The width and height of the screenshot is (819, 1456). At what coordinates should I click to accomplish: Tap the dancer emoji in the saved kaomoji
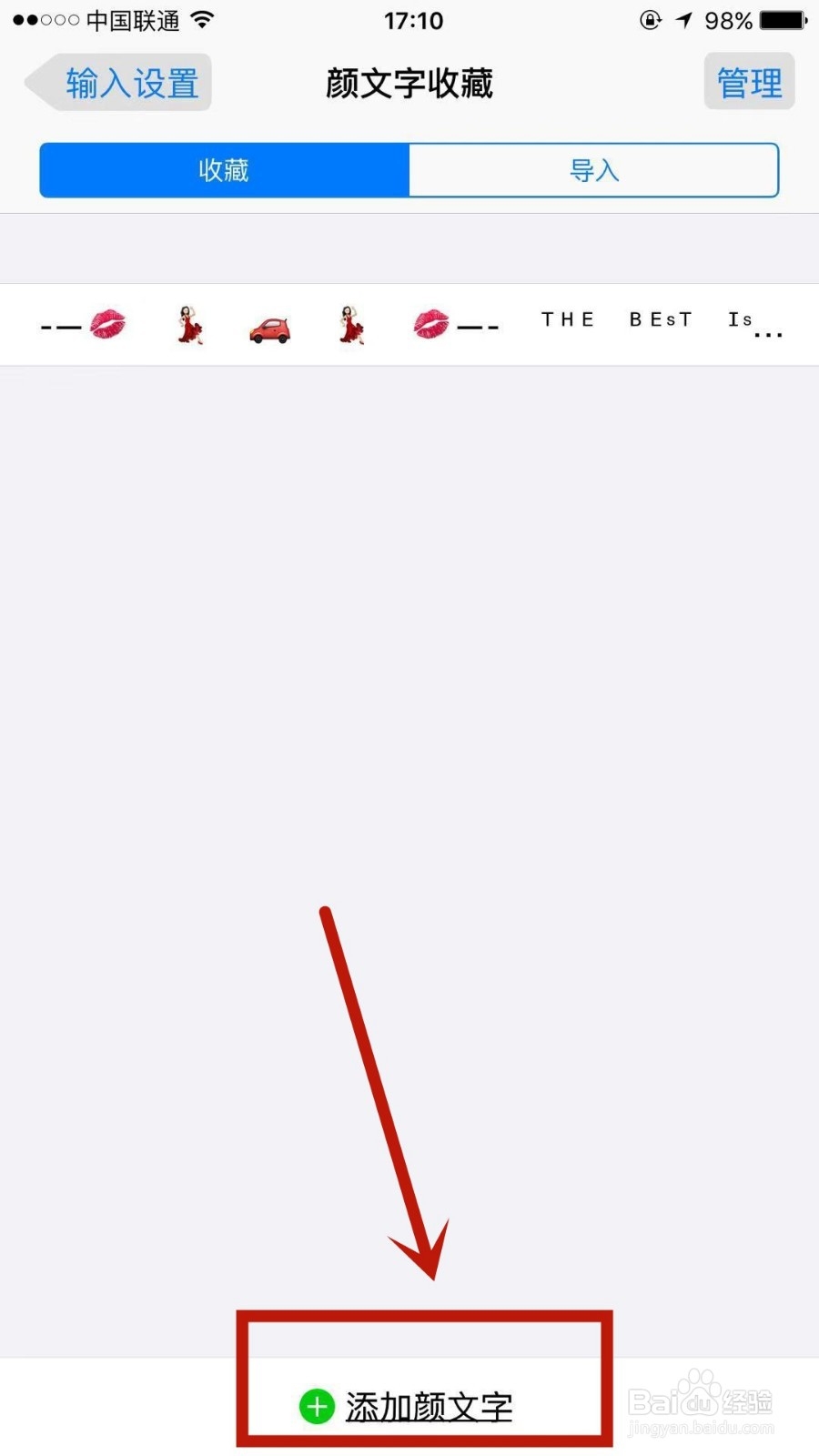point(187,325)
